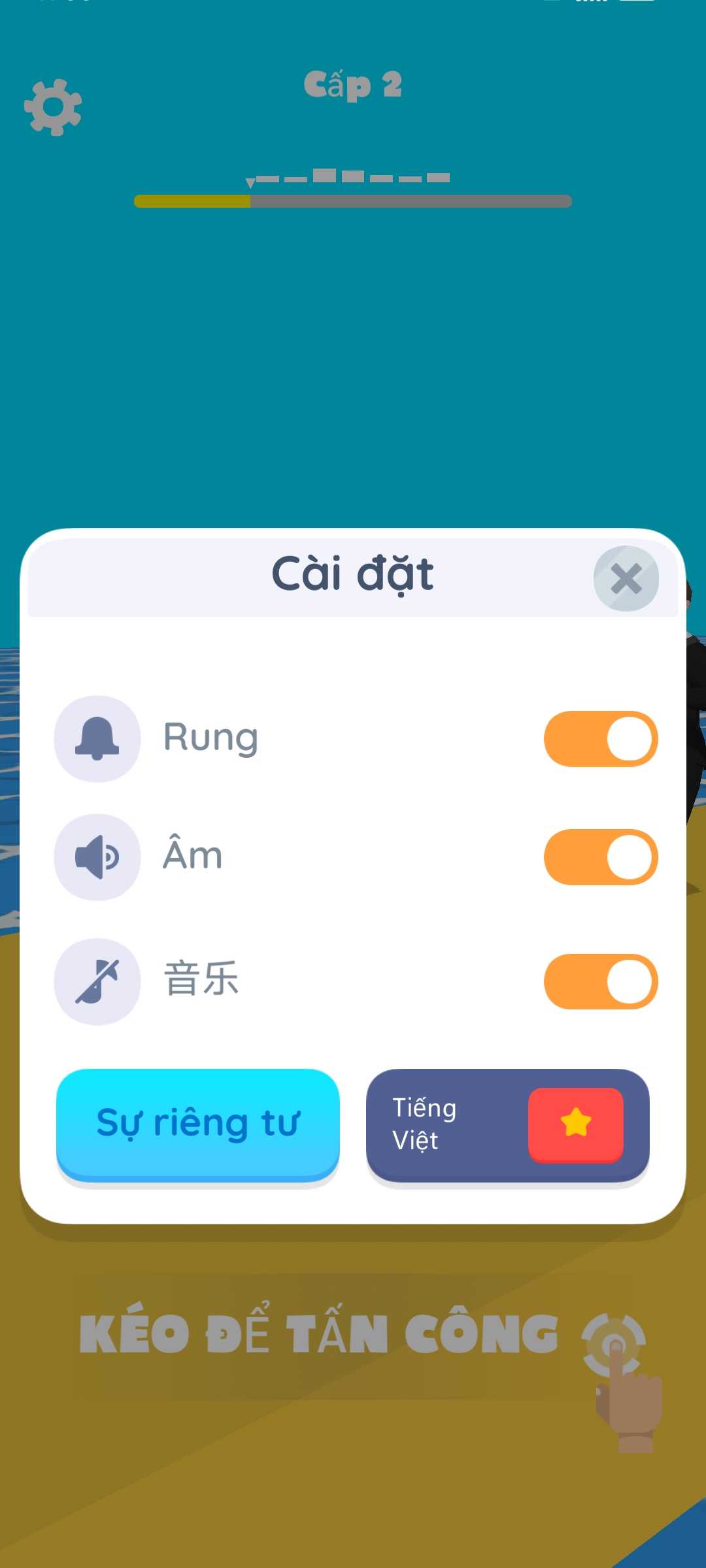Switch off the 音乐 music toggle
The width and height of the screenshot is (706, 1568).
point(600,981)
